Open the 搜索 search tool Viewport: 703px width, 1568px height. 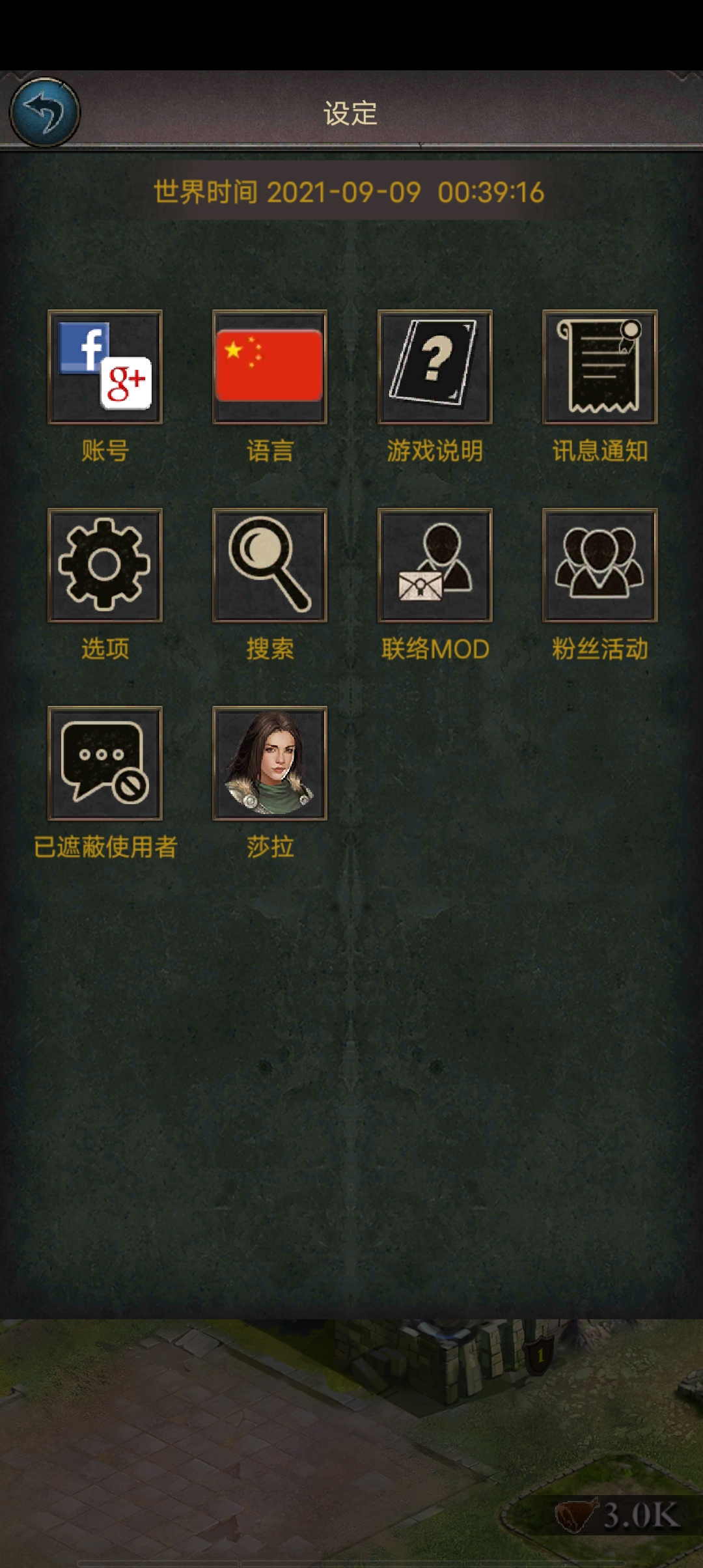point(269,565)
